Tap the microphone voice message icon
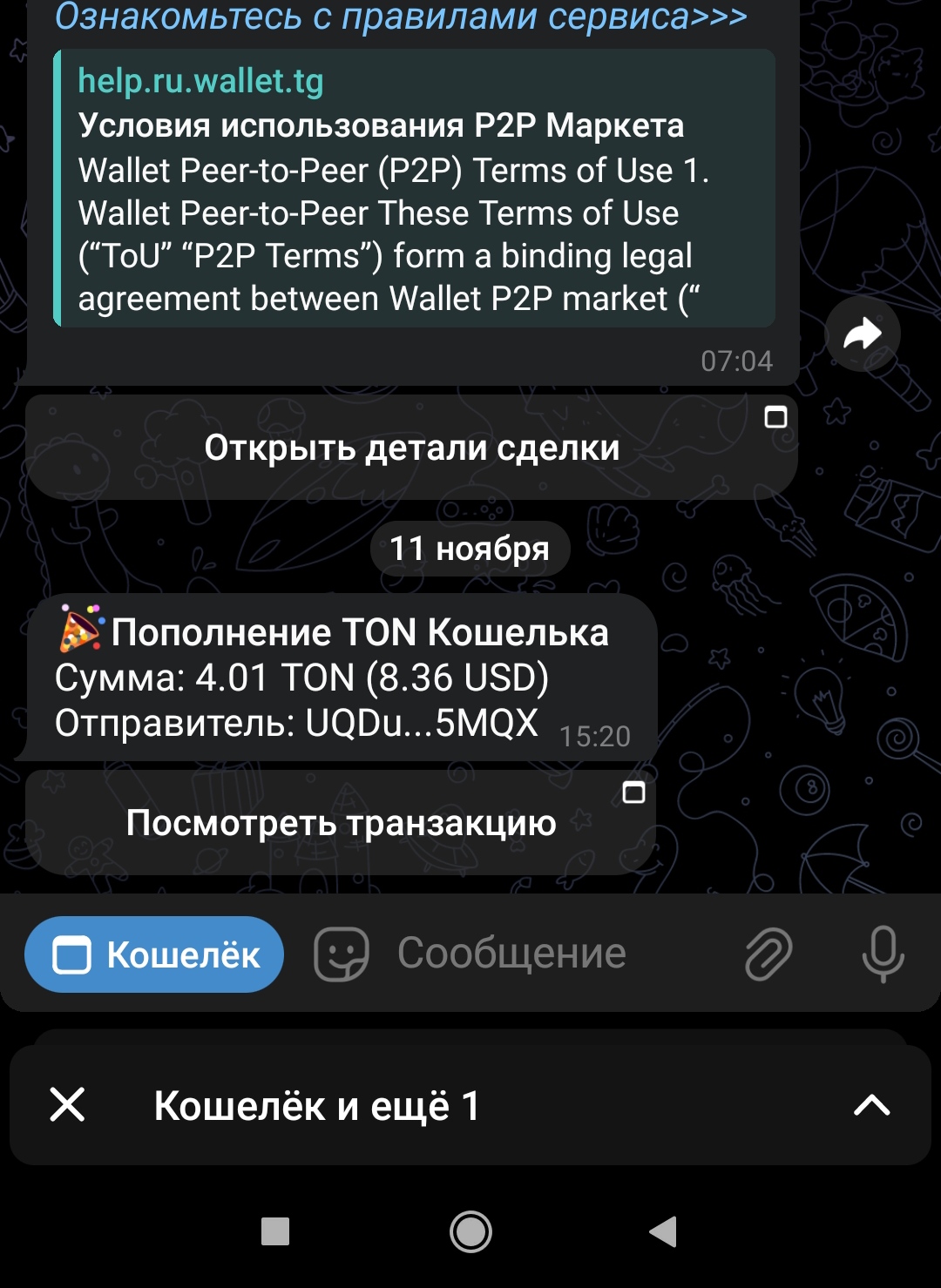Viewport: 941px width, 1288px height. coord(883,954)
